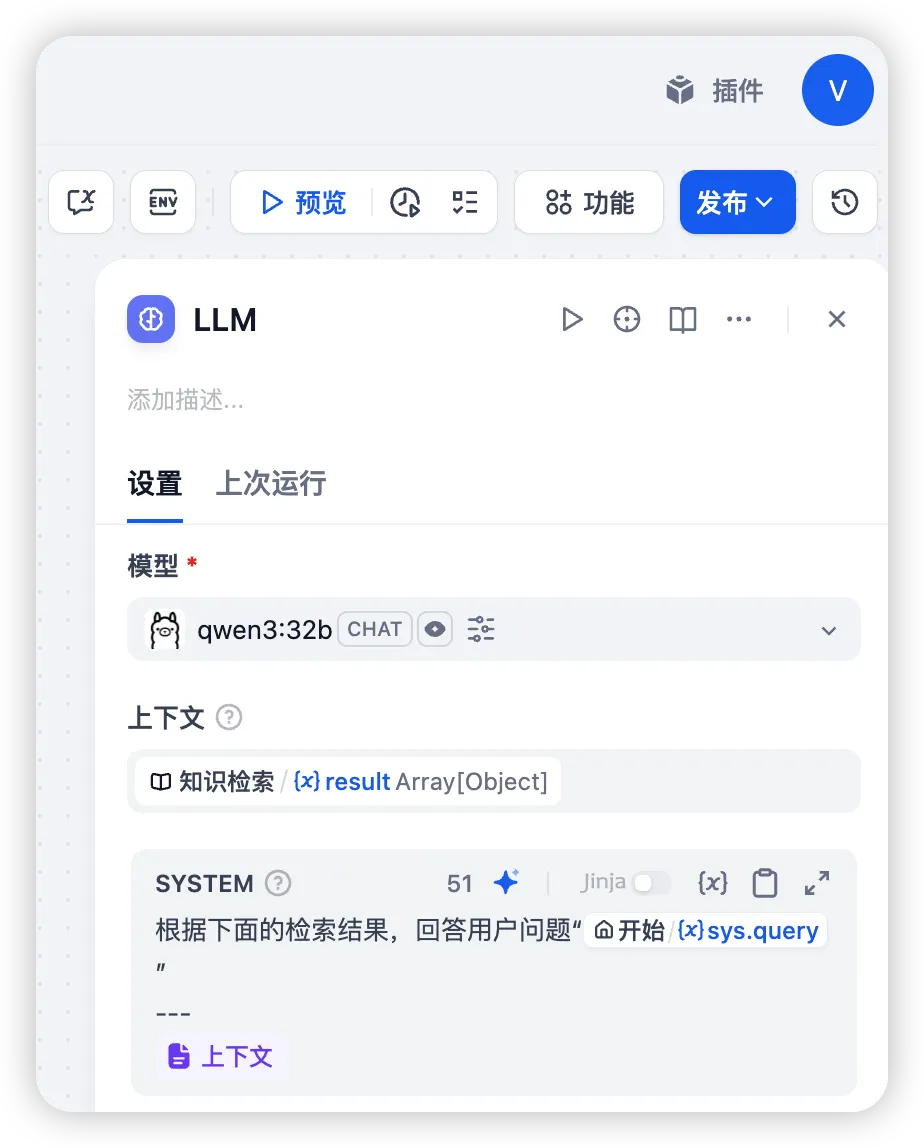Open version history icon

[x=845, y=202]
